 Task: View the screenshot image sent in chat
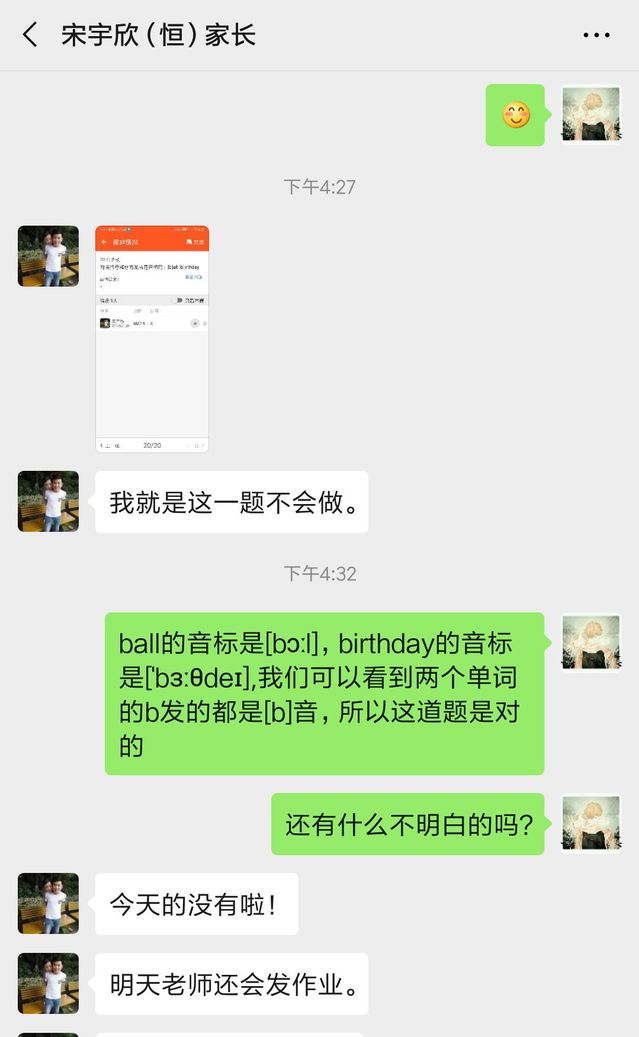tap(152, 338)
